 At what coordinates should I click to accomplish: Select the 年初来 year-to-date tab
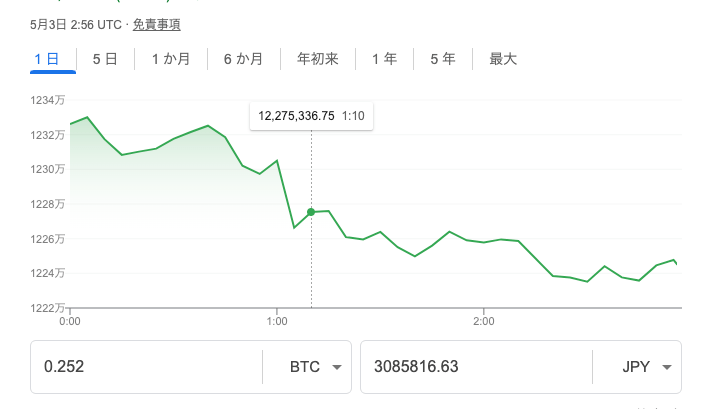click(318, 59)
